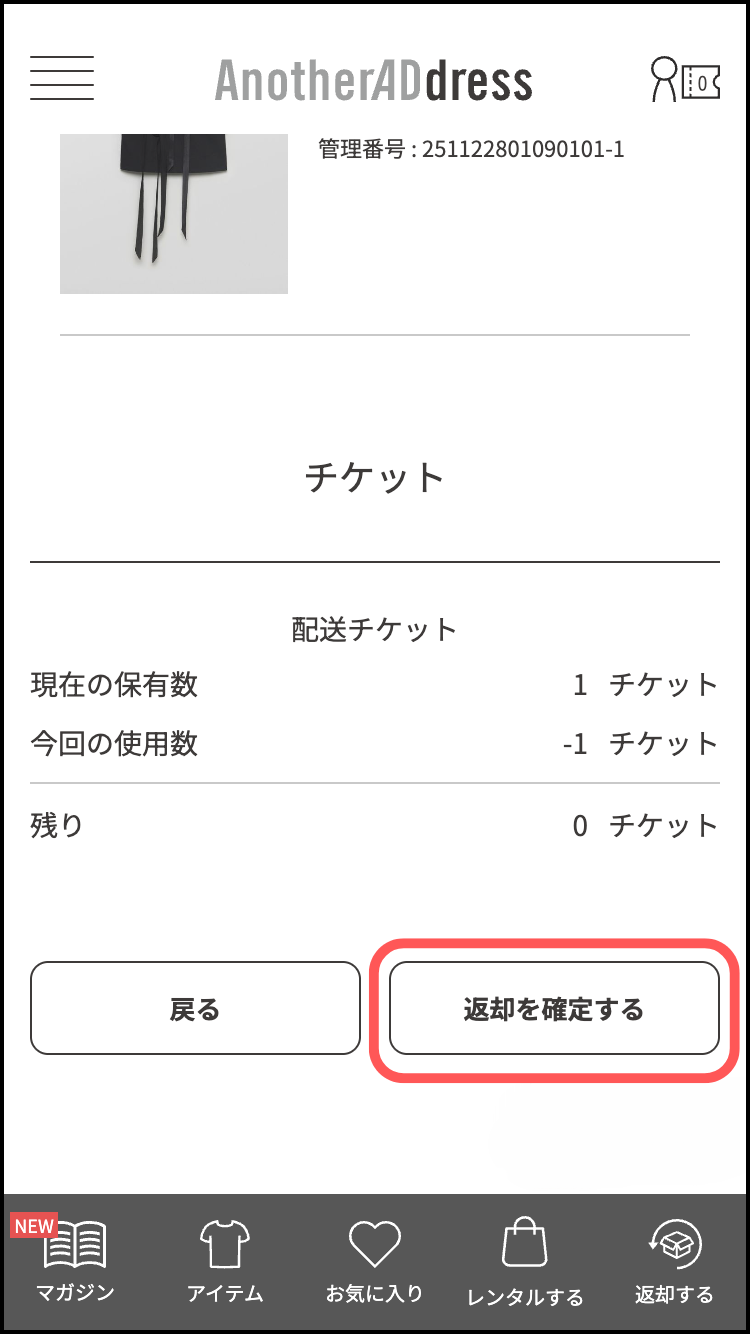Open the account and ticket icon

click(x=686, y=79)
